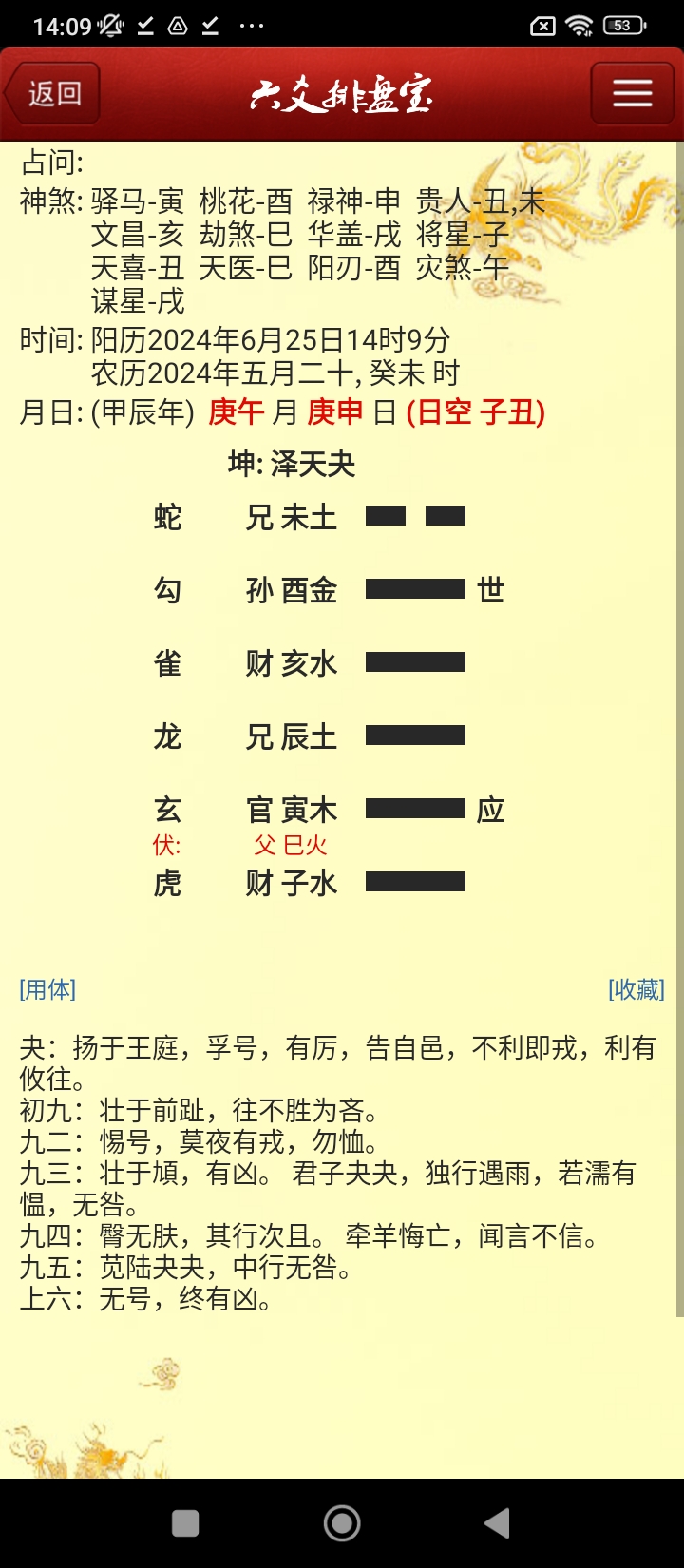The height and width of the screenshot is (1568, 684).
Task: Tap the 返回 back button
Action: [x=52, y=93]
